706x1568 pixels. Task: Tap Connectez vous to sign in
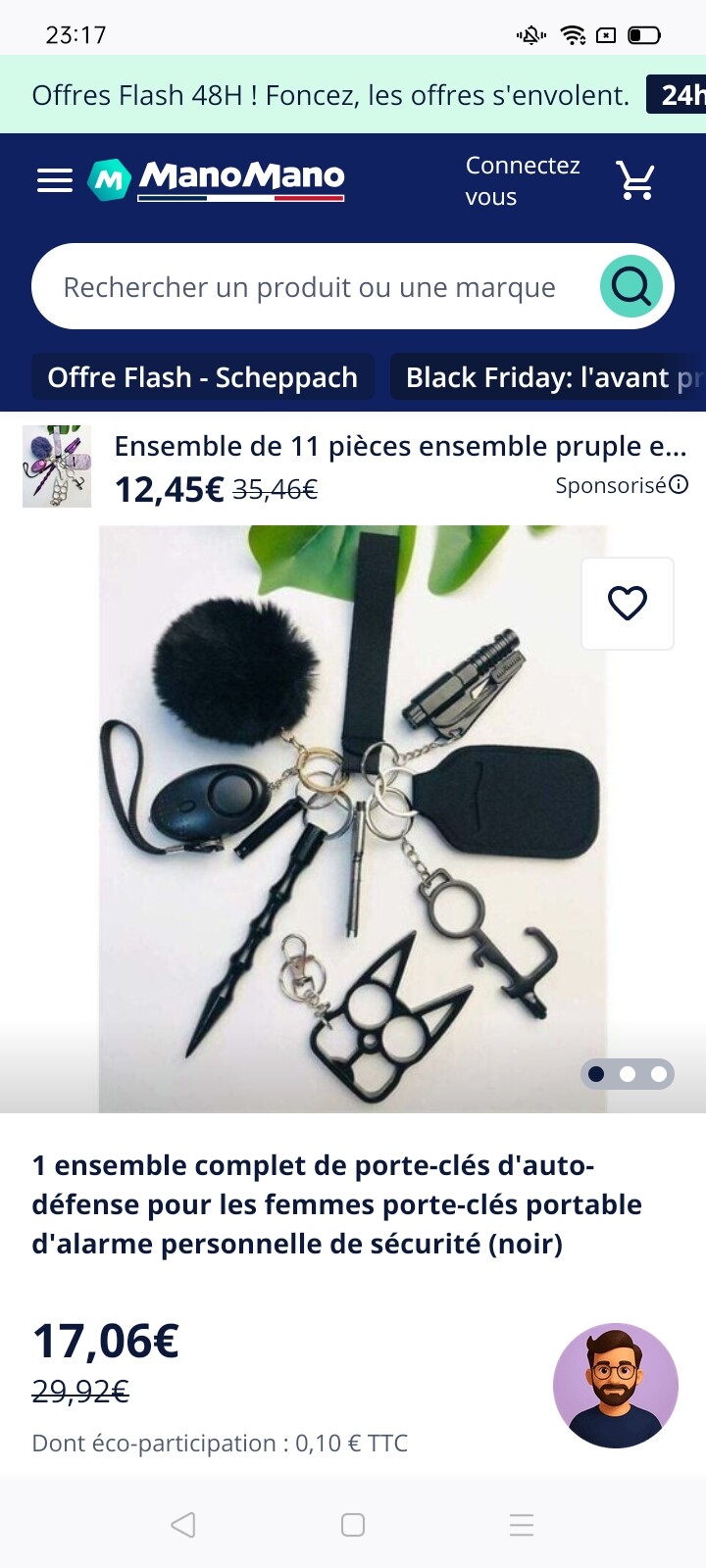pos(522,180)
